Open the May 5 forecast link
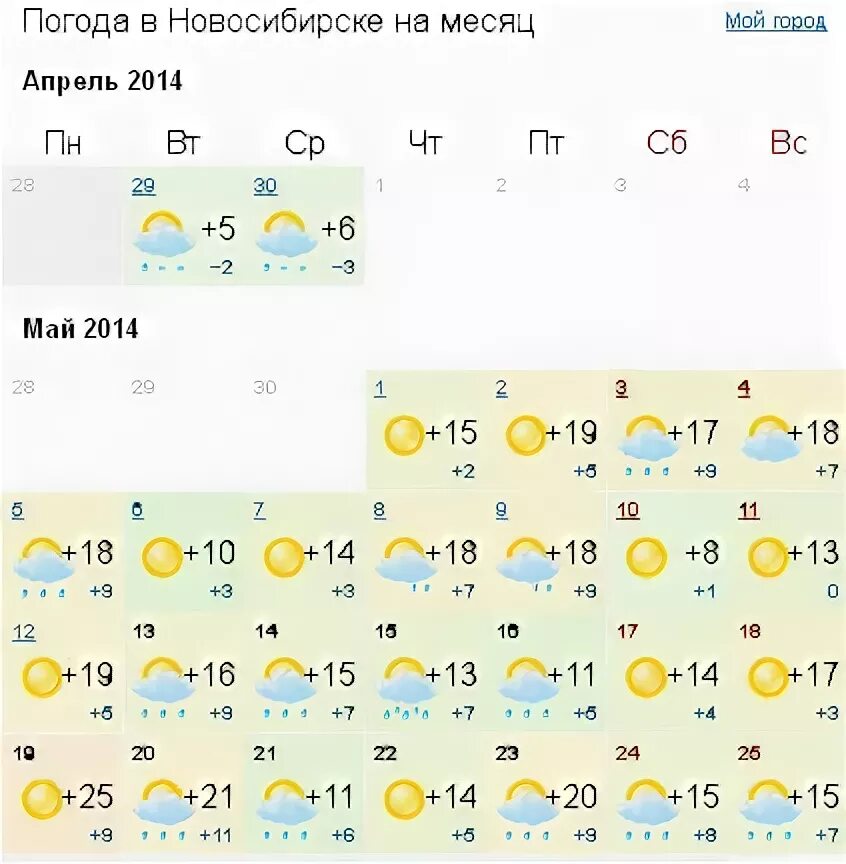The height and width of the screenshot is (864, 846). tap(18, 510)
